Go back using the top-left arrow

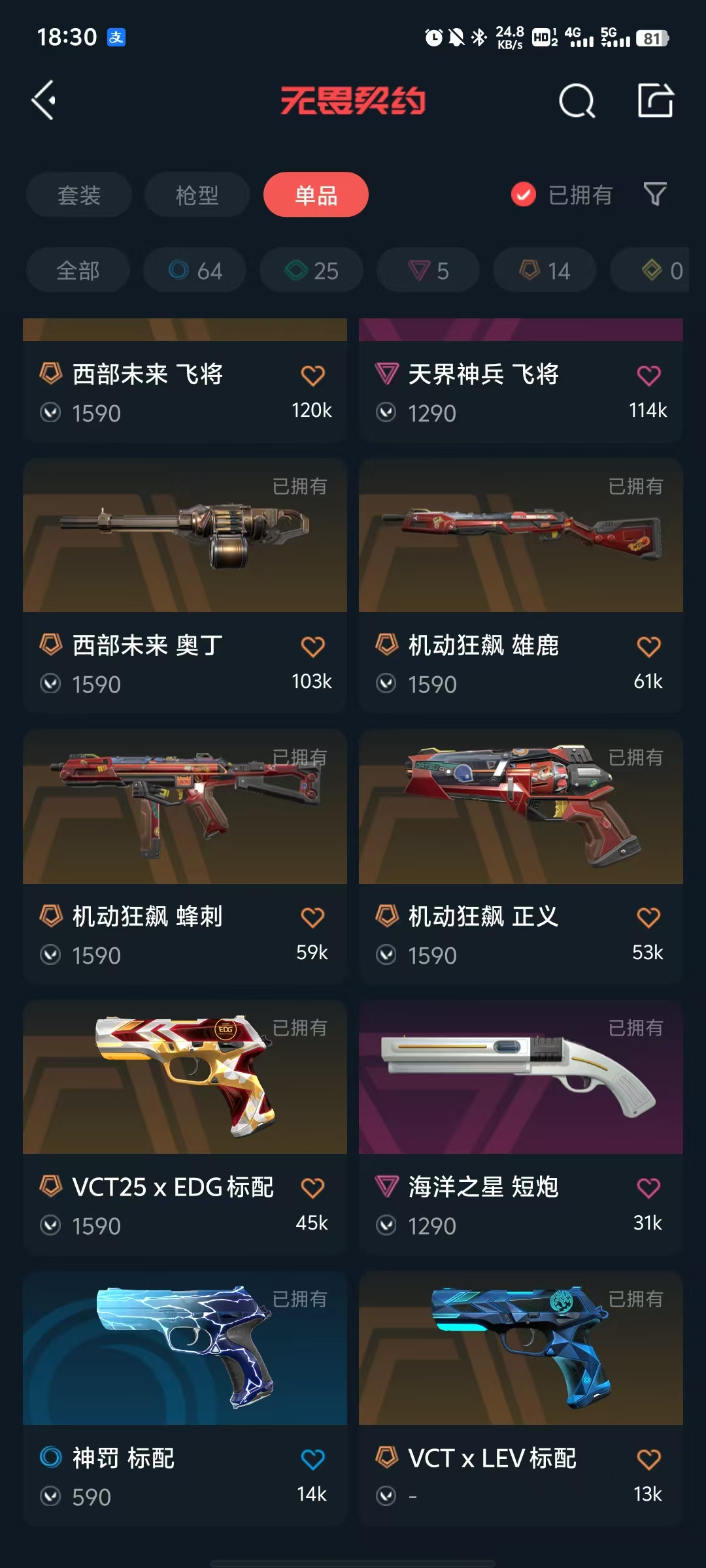pyautogui.click(x=44, y=101)
